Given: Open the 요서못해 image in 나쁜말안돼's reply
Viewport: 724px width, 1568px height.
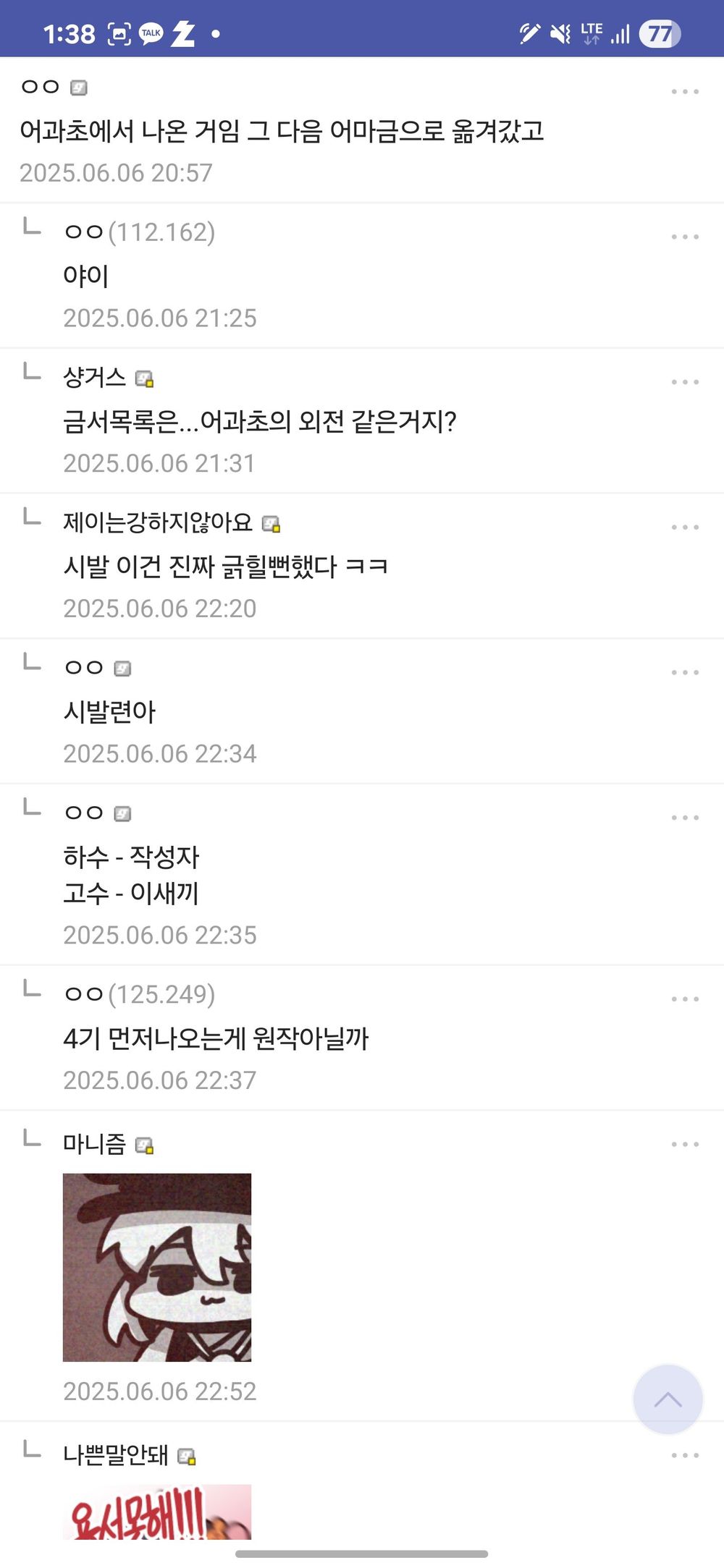Looking at the screenshot, I should (x=157, y=1511).
